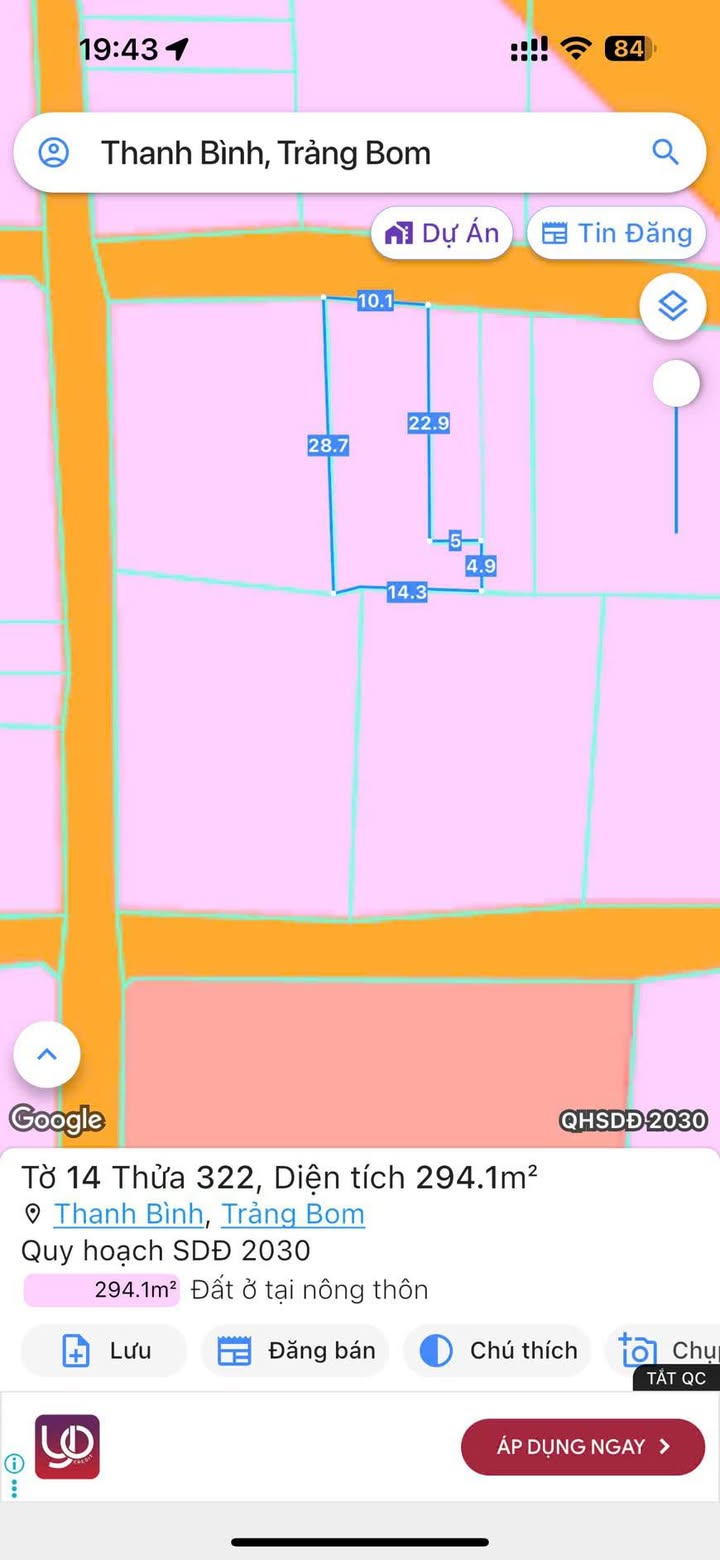720x1560 pixels.
Task: Tap Đăng bán to list for sale
Action: click(295, 1351)
